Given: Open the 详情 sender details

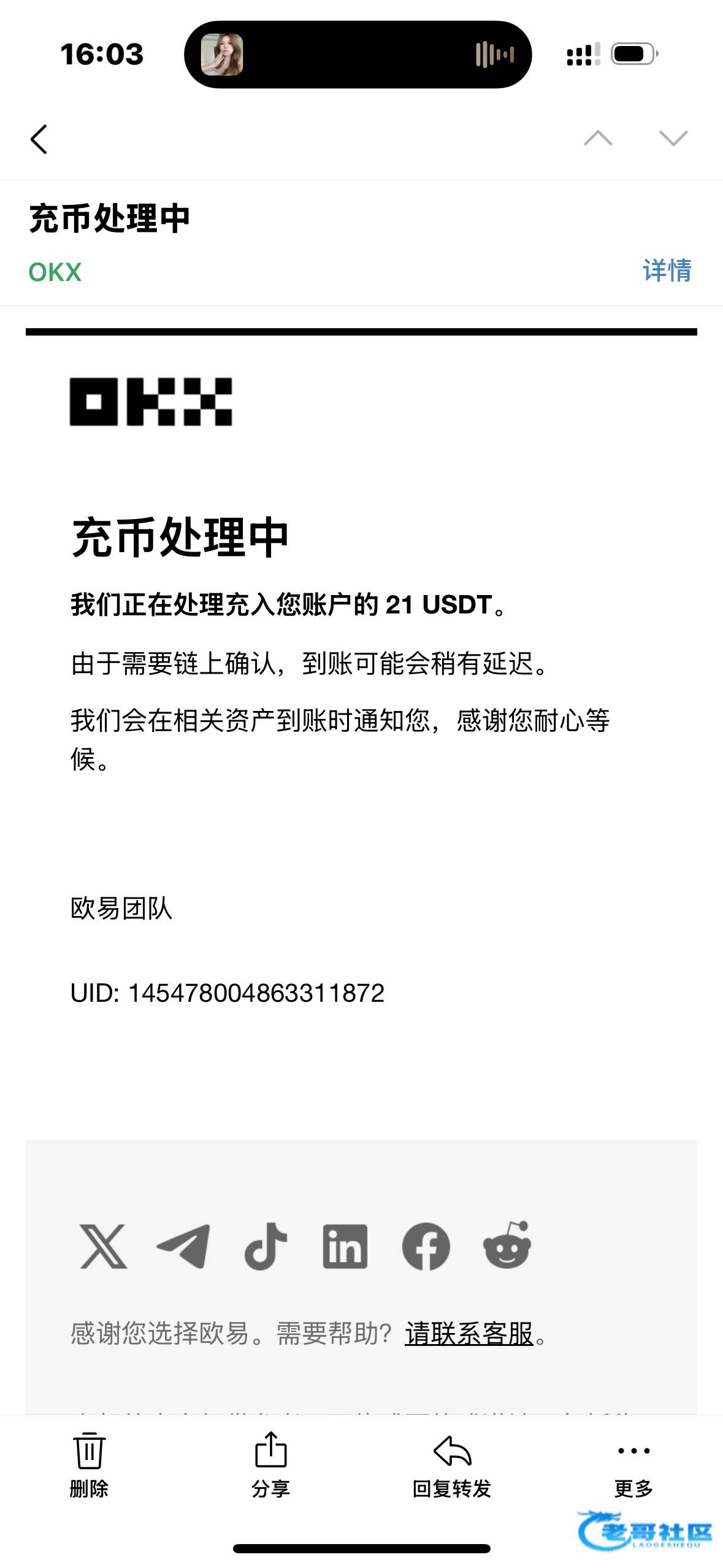Looking at the screenshot, I should [667, 271].
